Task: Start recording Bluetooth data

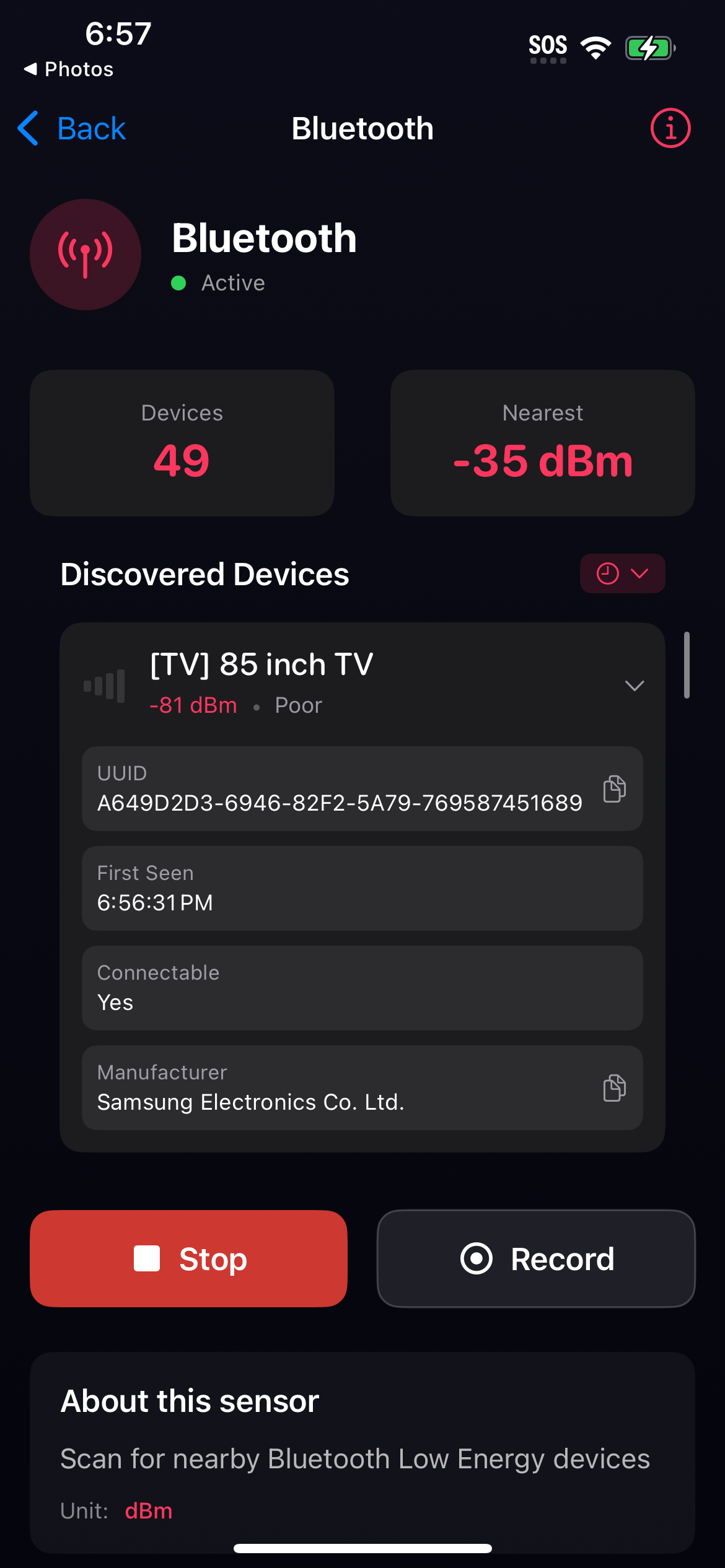Action: click(x=536, y=1258)
